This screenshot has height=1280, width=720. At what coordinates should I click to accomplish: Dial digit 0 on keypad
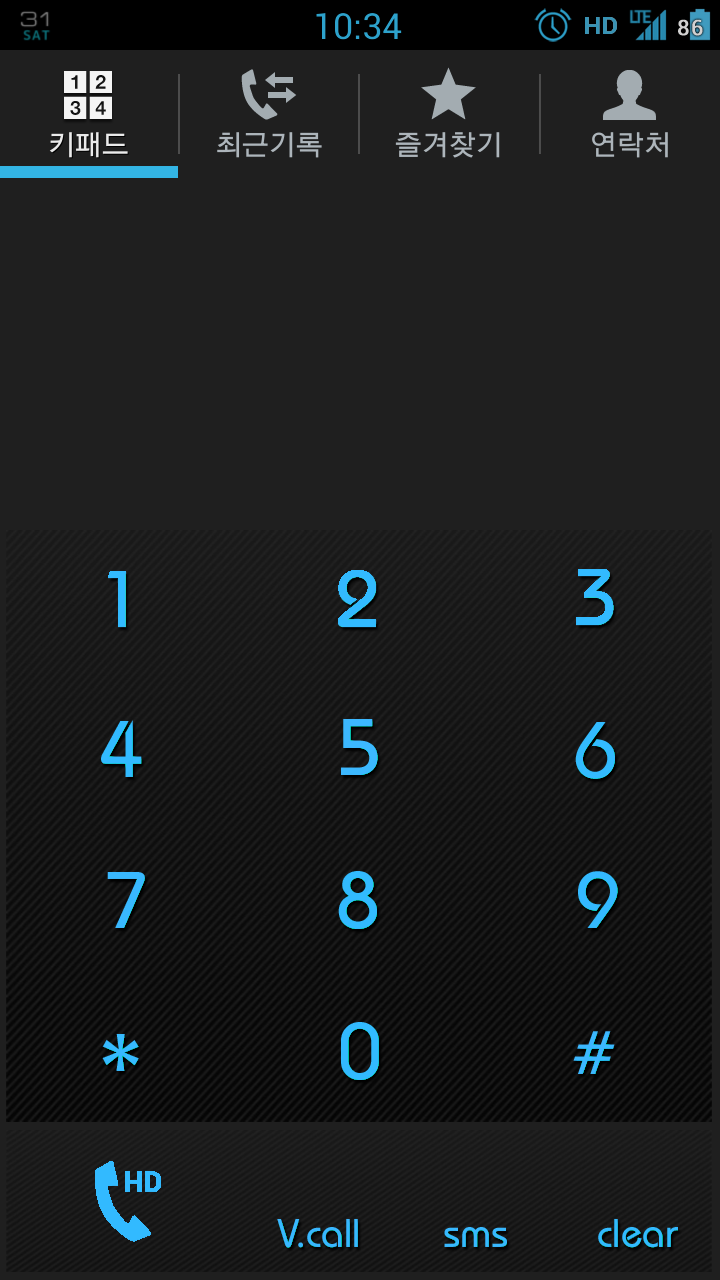tap(358, 1051)
